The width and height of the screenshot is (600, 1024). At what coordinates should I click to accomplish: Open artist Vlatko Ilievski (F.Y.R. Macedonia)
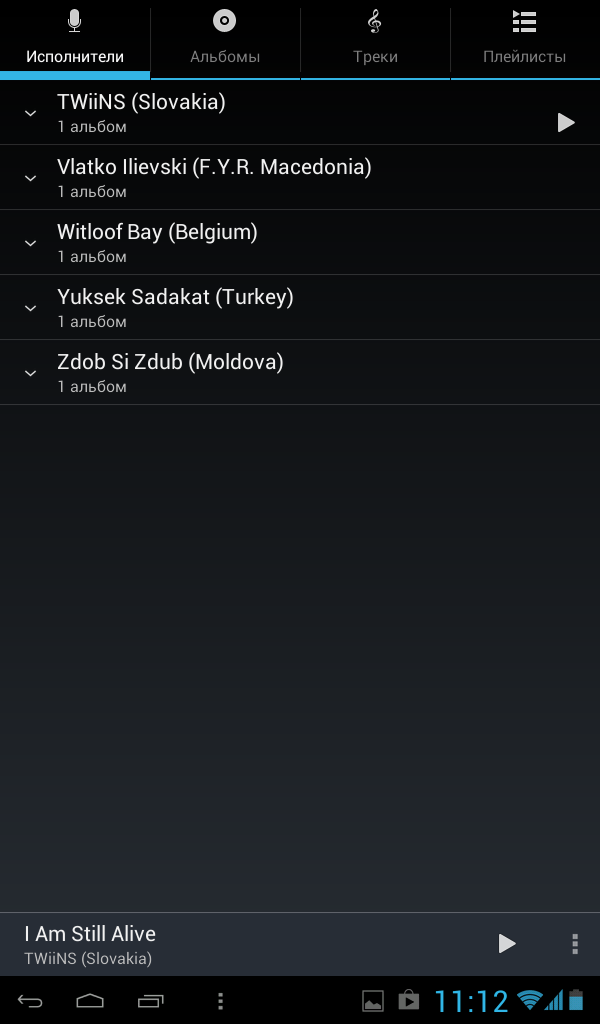(x=300, y=178)
